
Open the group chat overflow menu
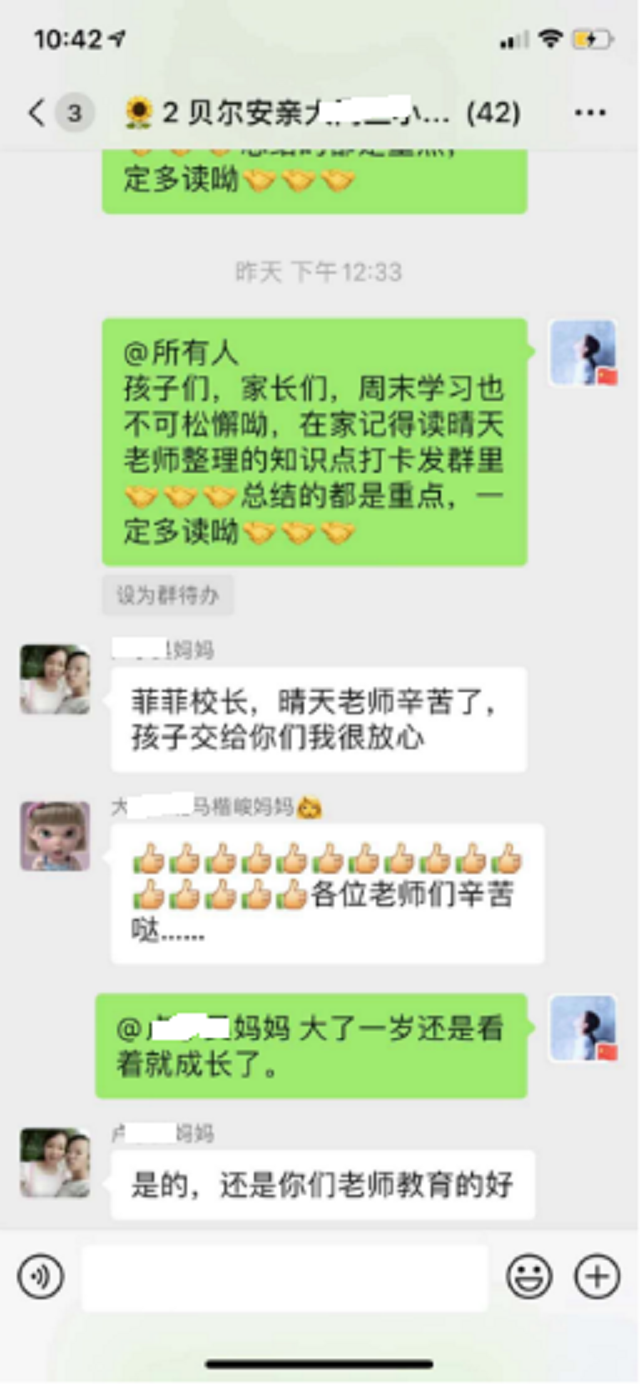pyautogui.click(x=590, y=113)
